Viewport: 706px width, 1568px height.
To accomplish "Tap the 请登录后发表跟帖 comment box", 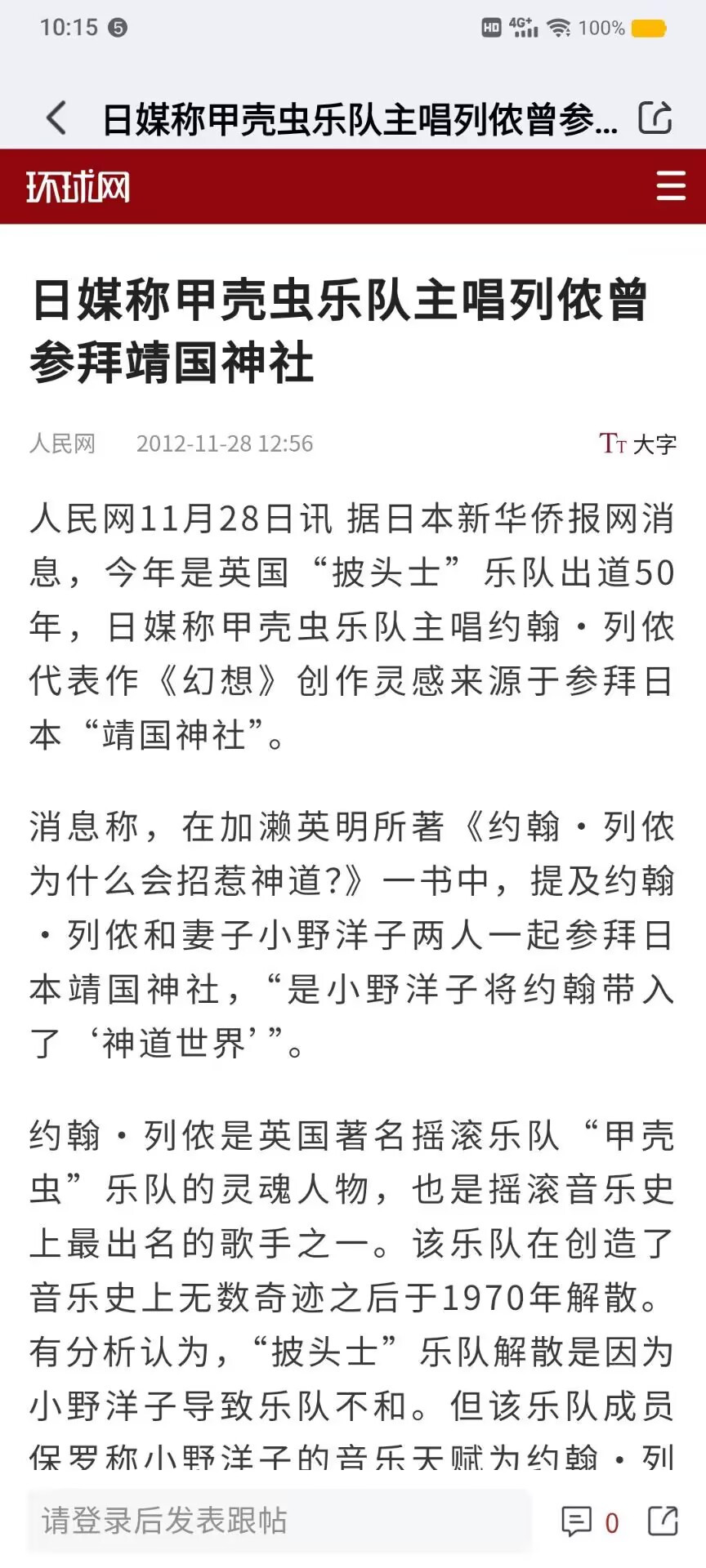I will coord(279,1520).
